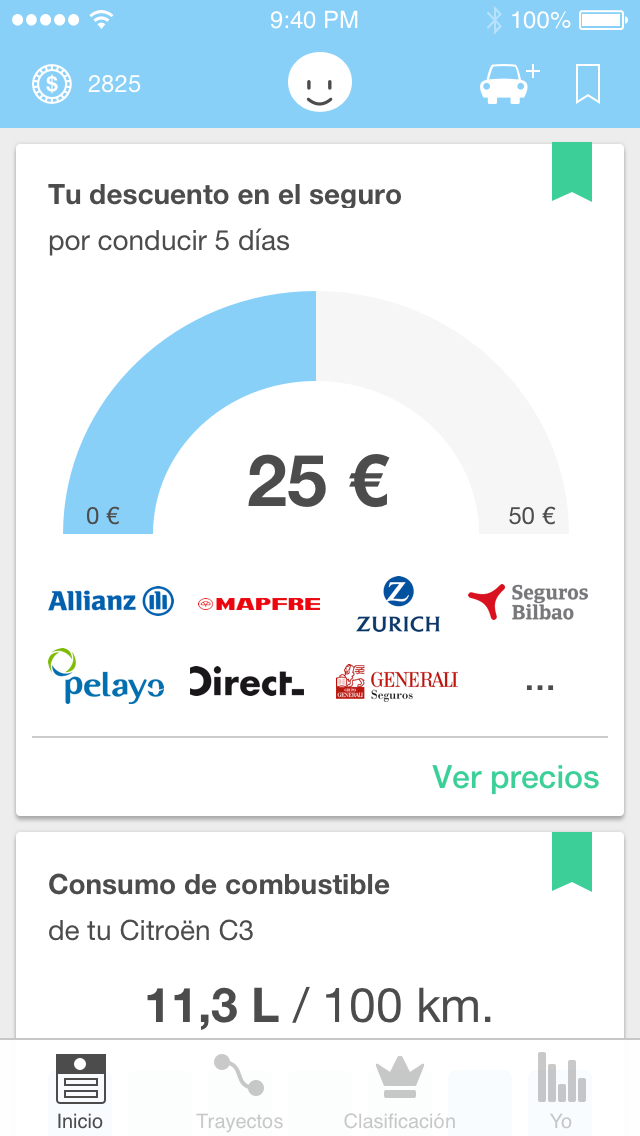The image size is (640, 1136).
Task: Open the insurance discount card
Action: (x=320, y=400)
